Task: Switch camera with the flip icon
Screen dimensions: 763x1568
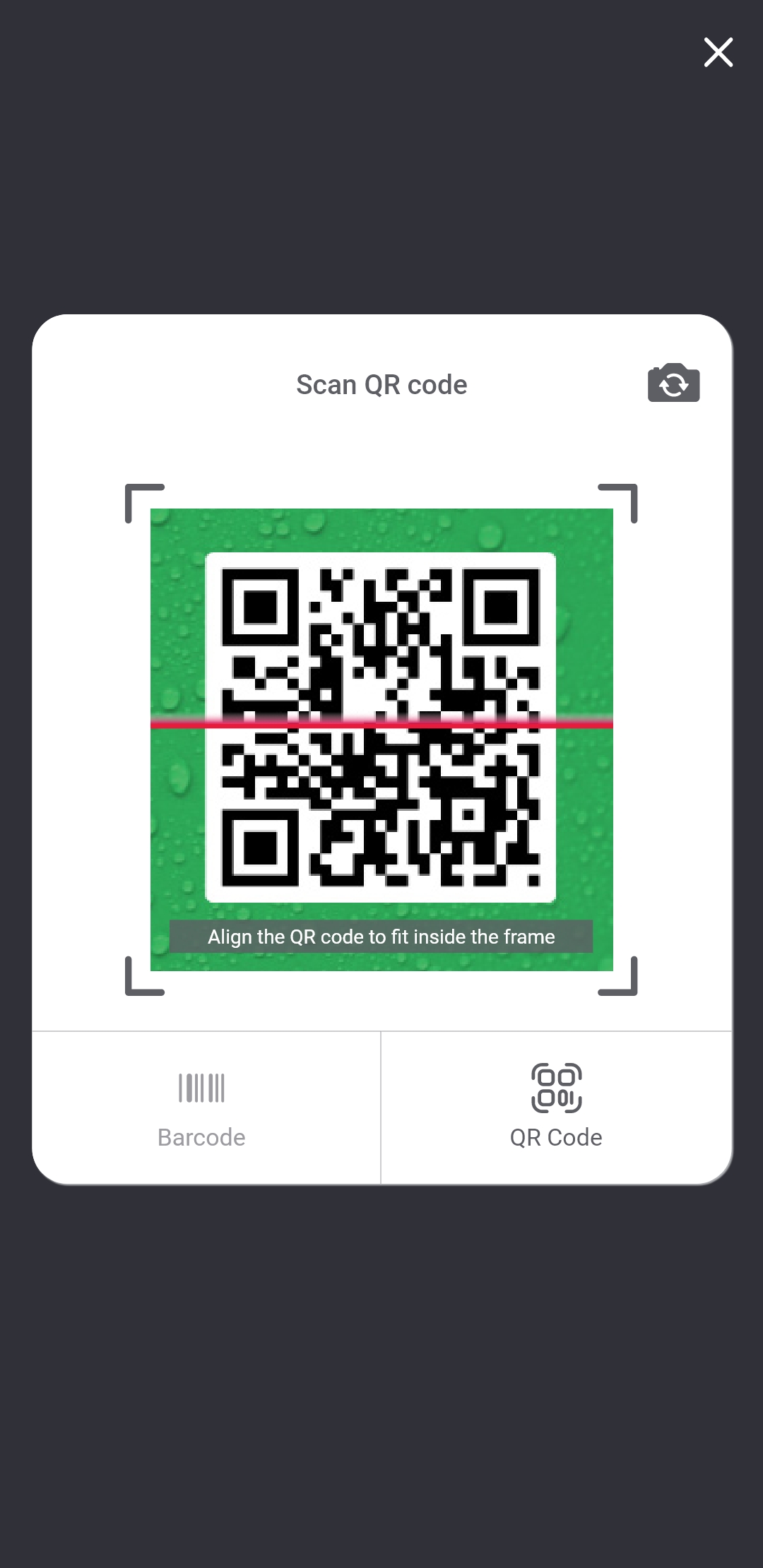Action: pos(673,384)
